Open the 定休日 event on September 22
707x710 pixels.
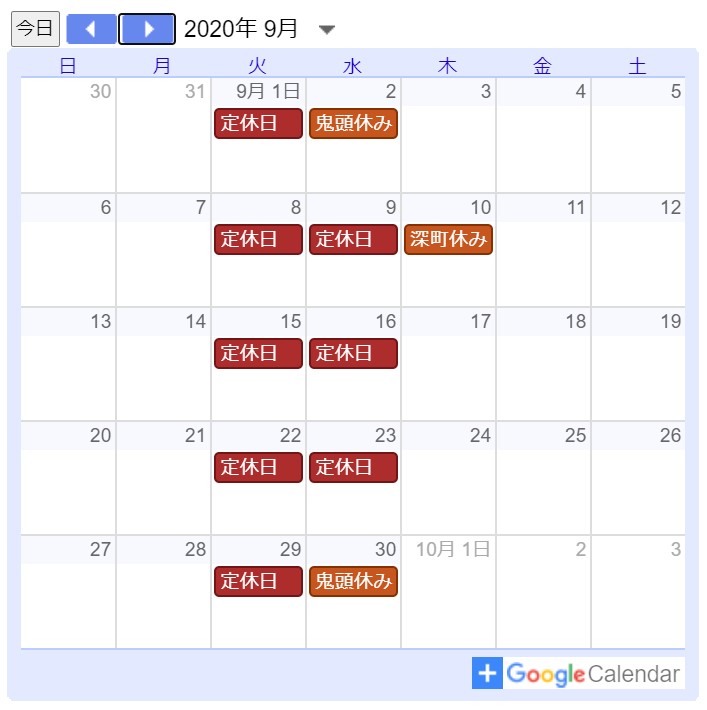(258, 467)
